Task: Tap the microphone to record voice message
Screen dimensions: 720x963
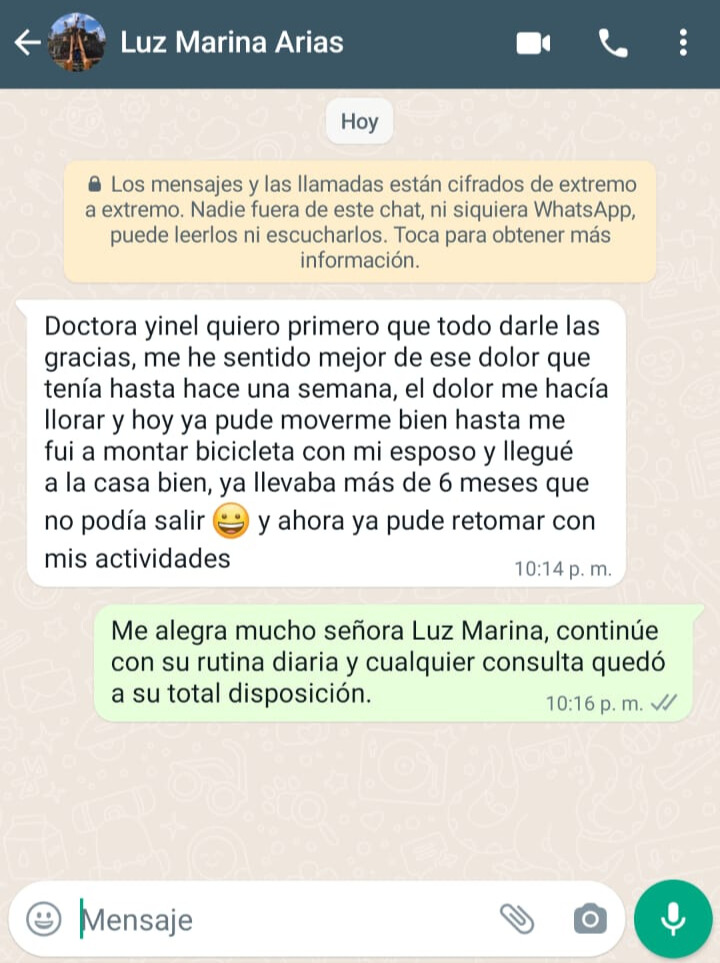Action: (x=673, y=918)
